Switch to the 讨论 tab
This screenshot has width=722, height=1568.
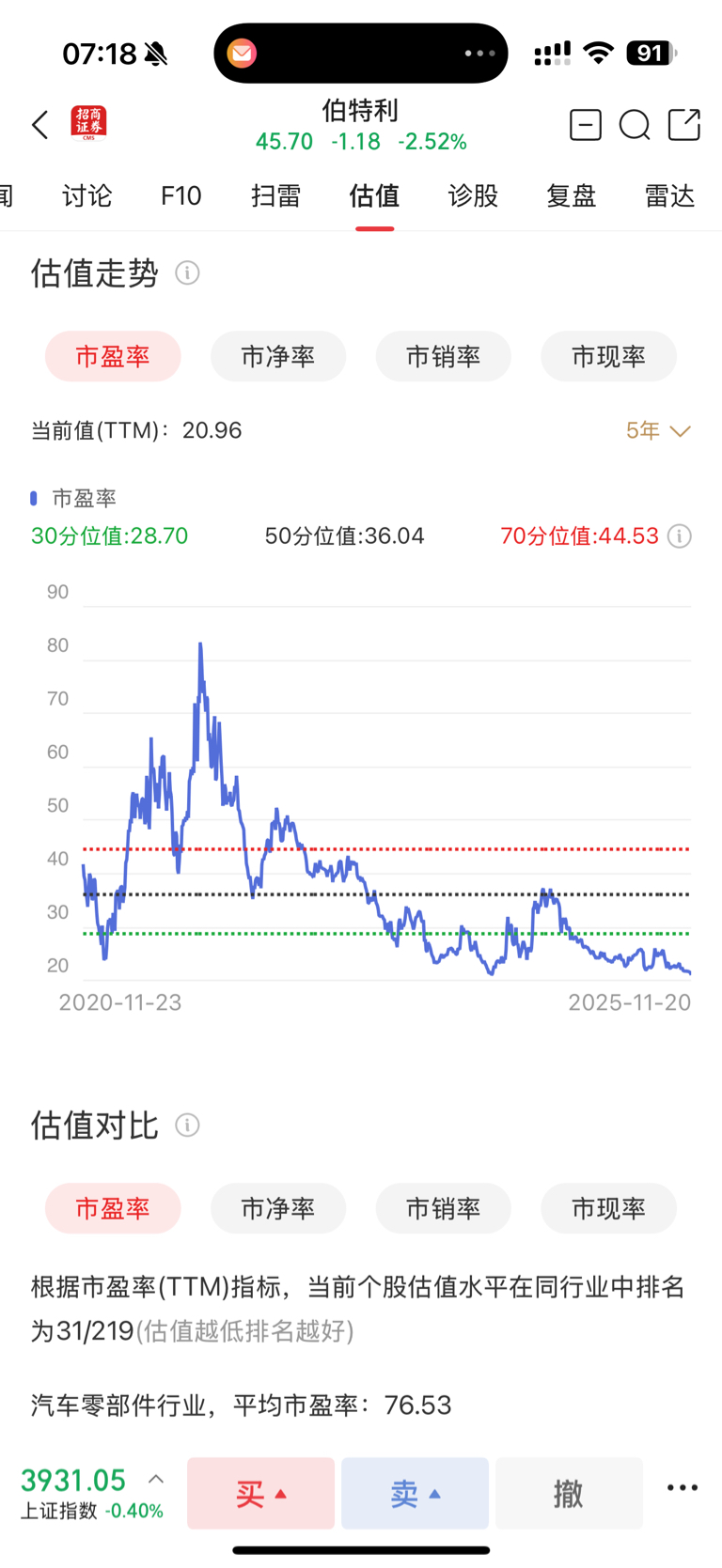pyautogui.click(x=86, y=195)
